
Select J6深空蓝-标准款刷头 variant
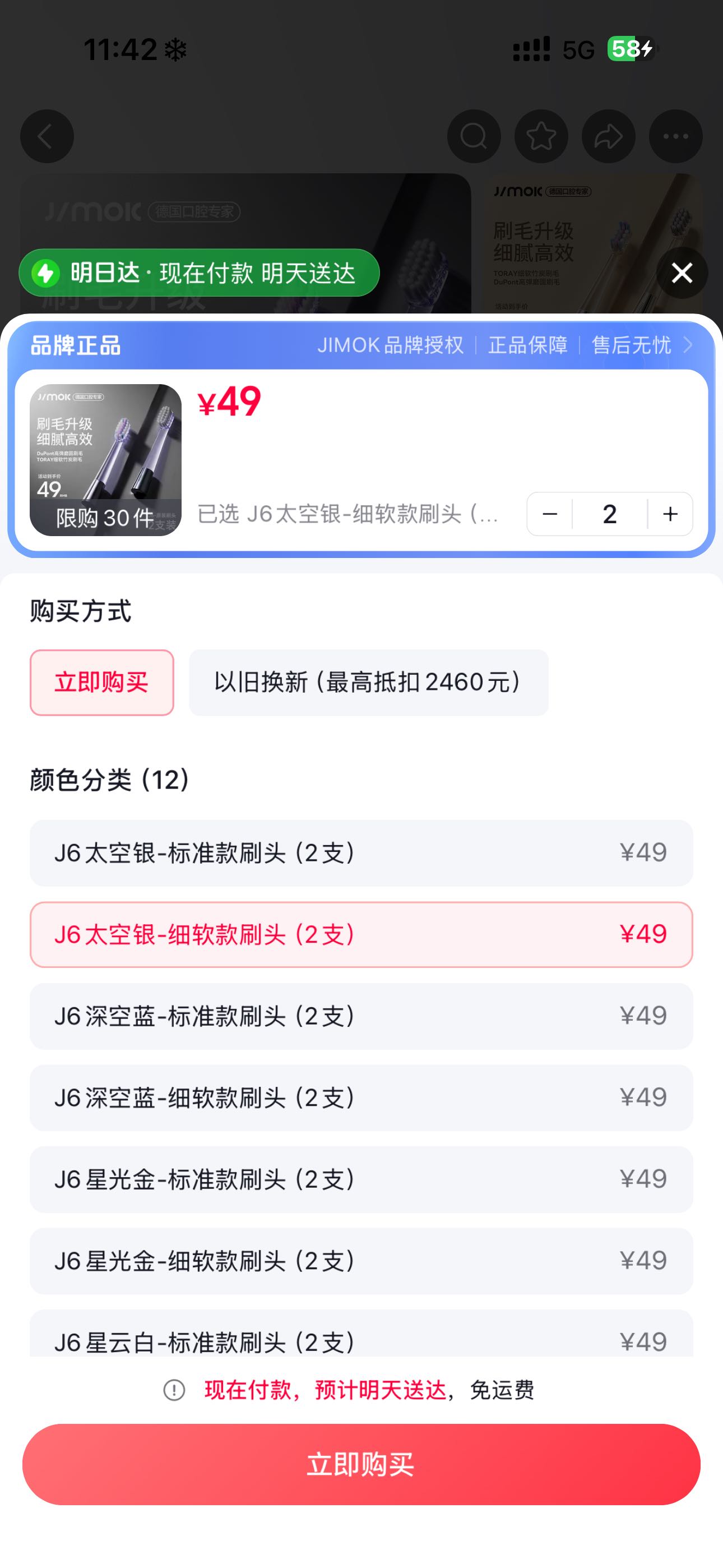click(361, 1016)
